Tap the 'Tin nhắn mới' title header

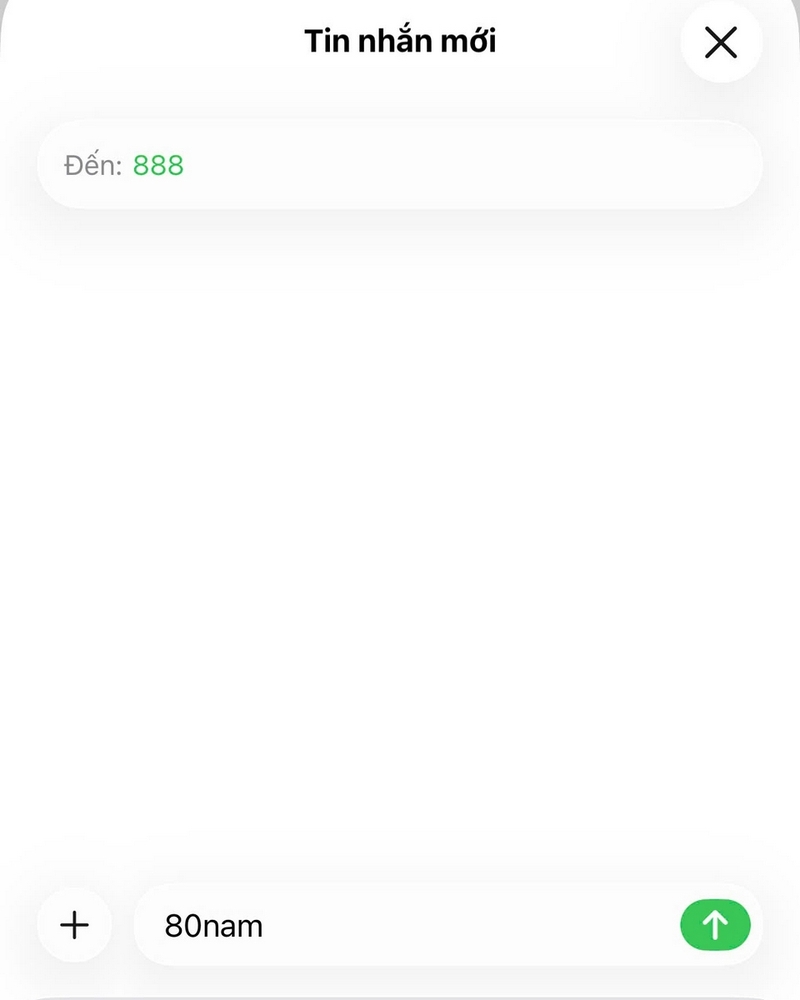tap(400, 40)
